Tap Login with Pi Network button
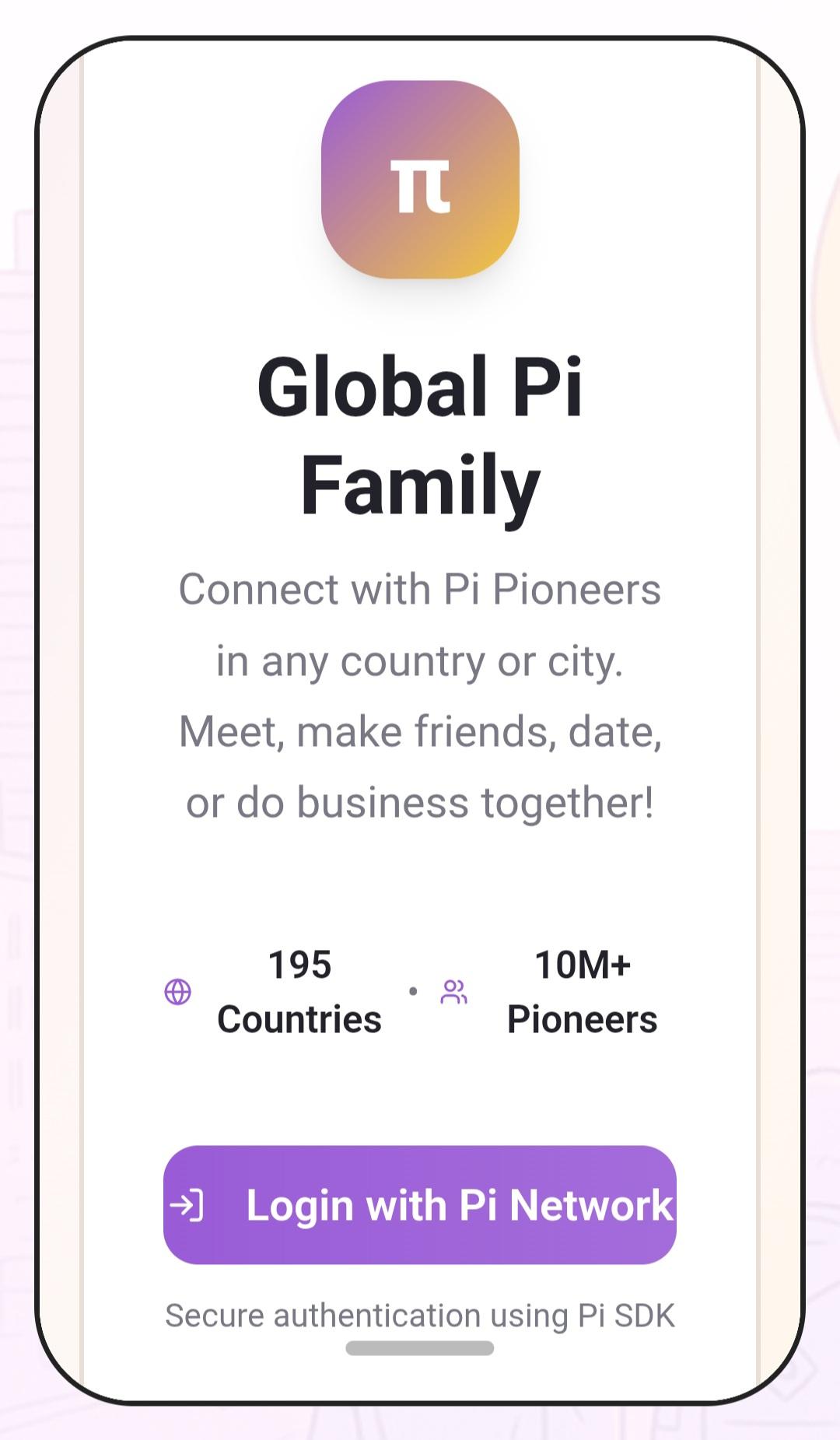The width and height of the screenshot is (840, 1440). (x=420, y=1205)
